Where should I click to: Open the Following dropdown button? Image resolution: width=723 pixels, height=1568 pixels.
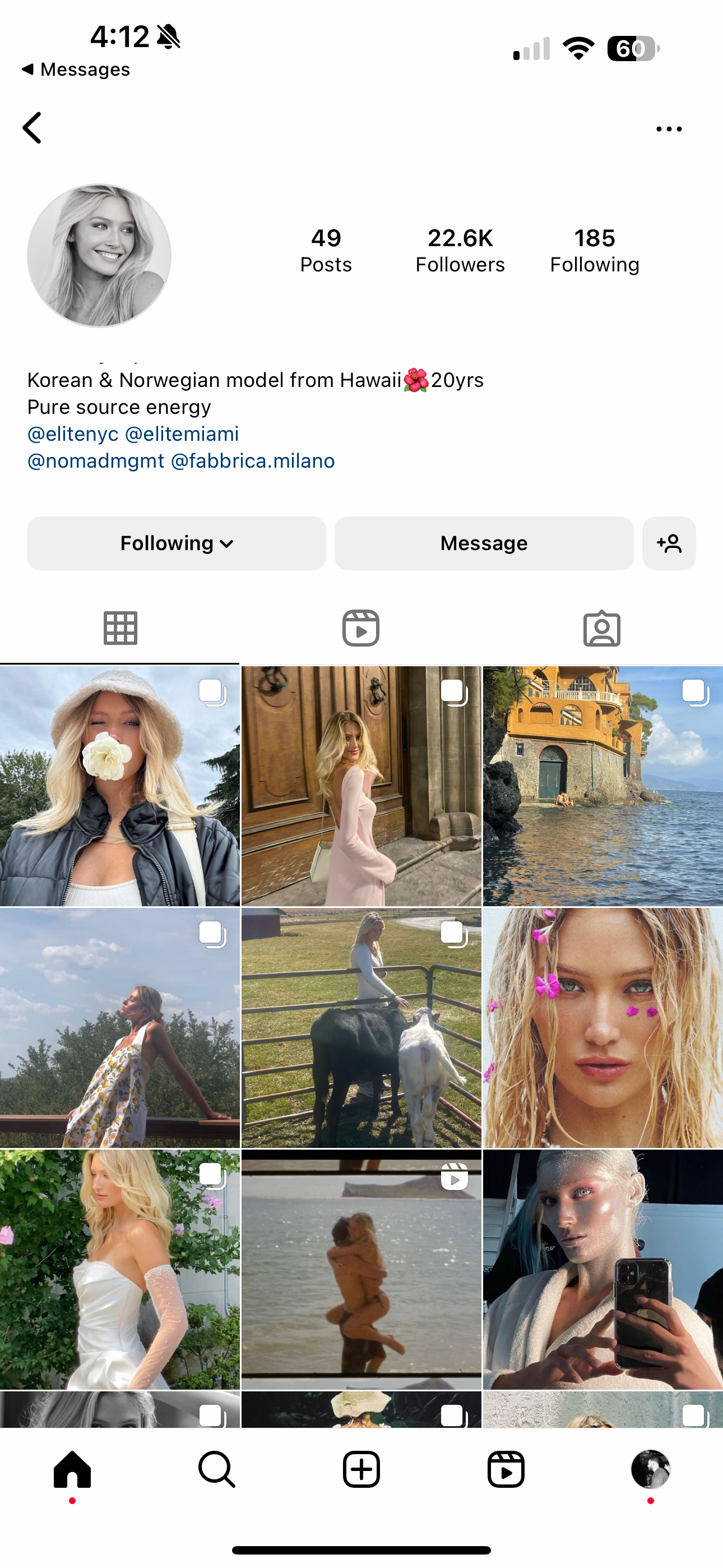click(177, 543)
